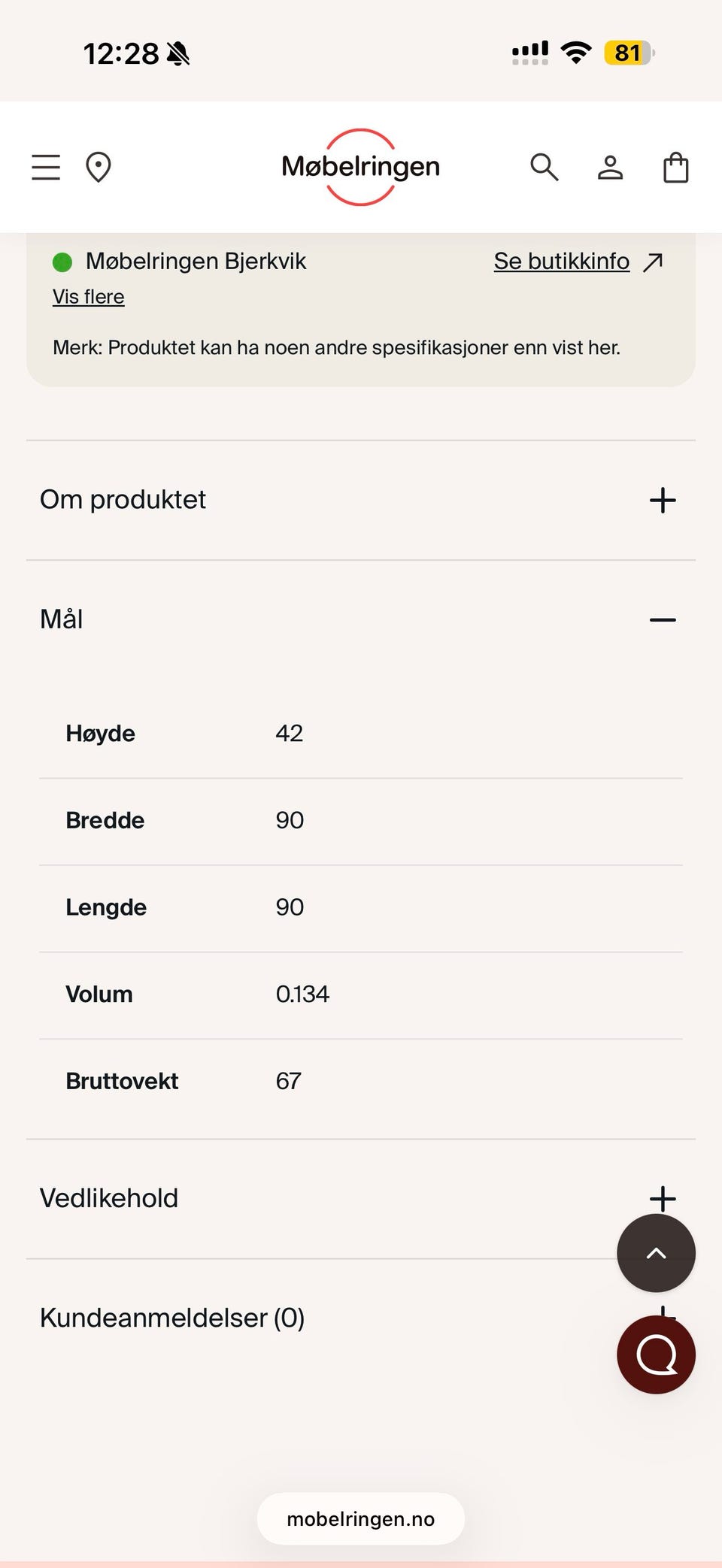Open Se butikkinfo link
The width and height of the screenshot is (722, 1568).
coord(578,261)
